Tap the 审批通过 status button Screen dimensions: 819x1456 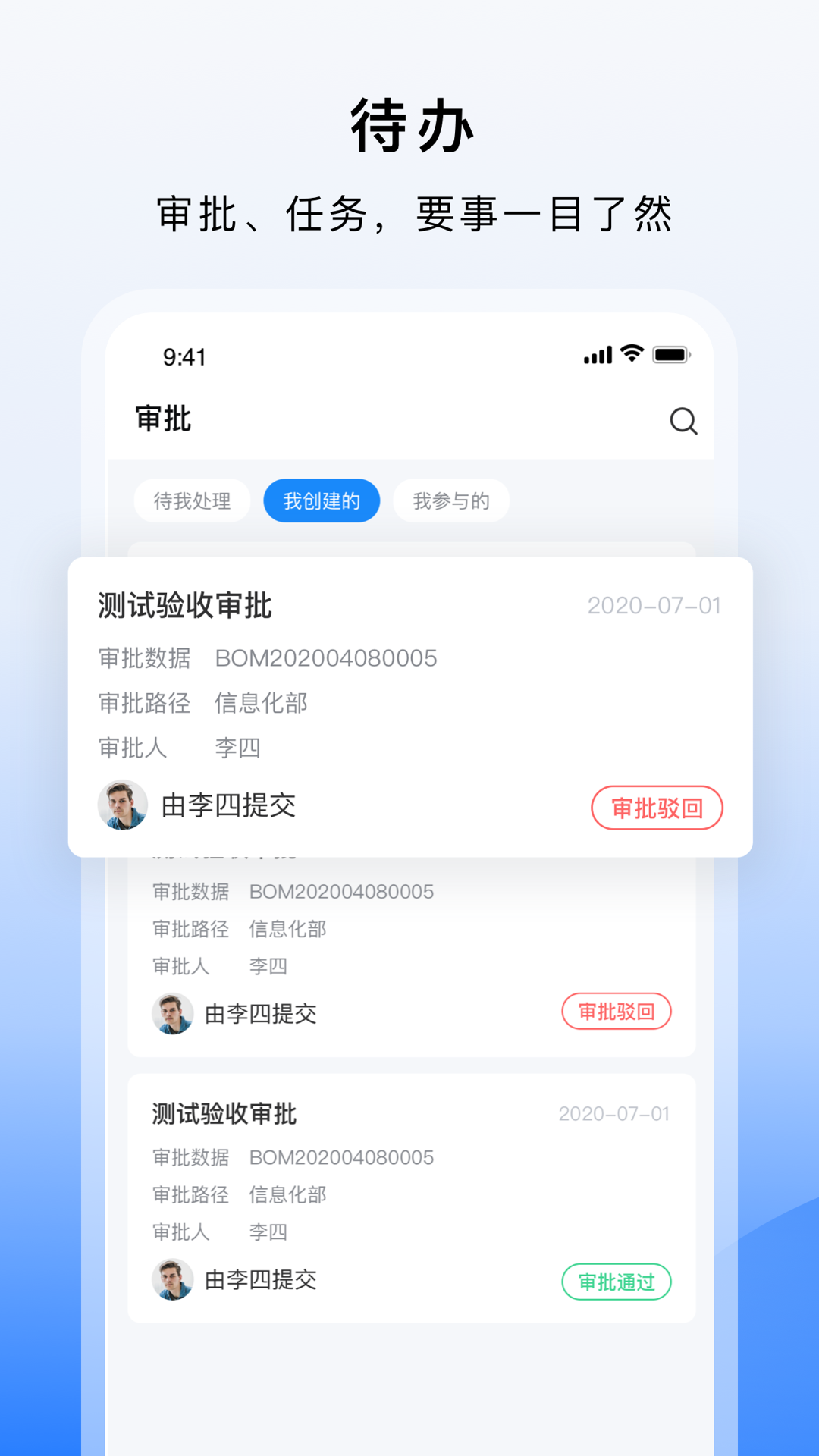coord(616,1280)
